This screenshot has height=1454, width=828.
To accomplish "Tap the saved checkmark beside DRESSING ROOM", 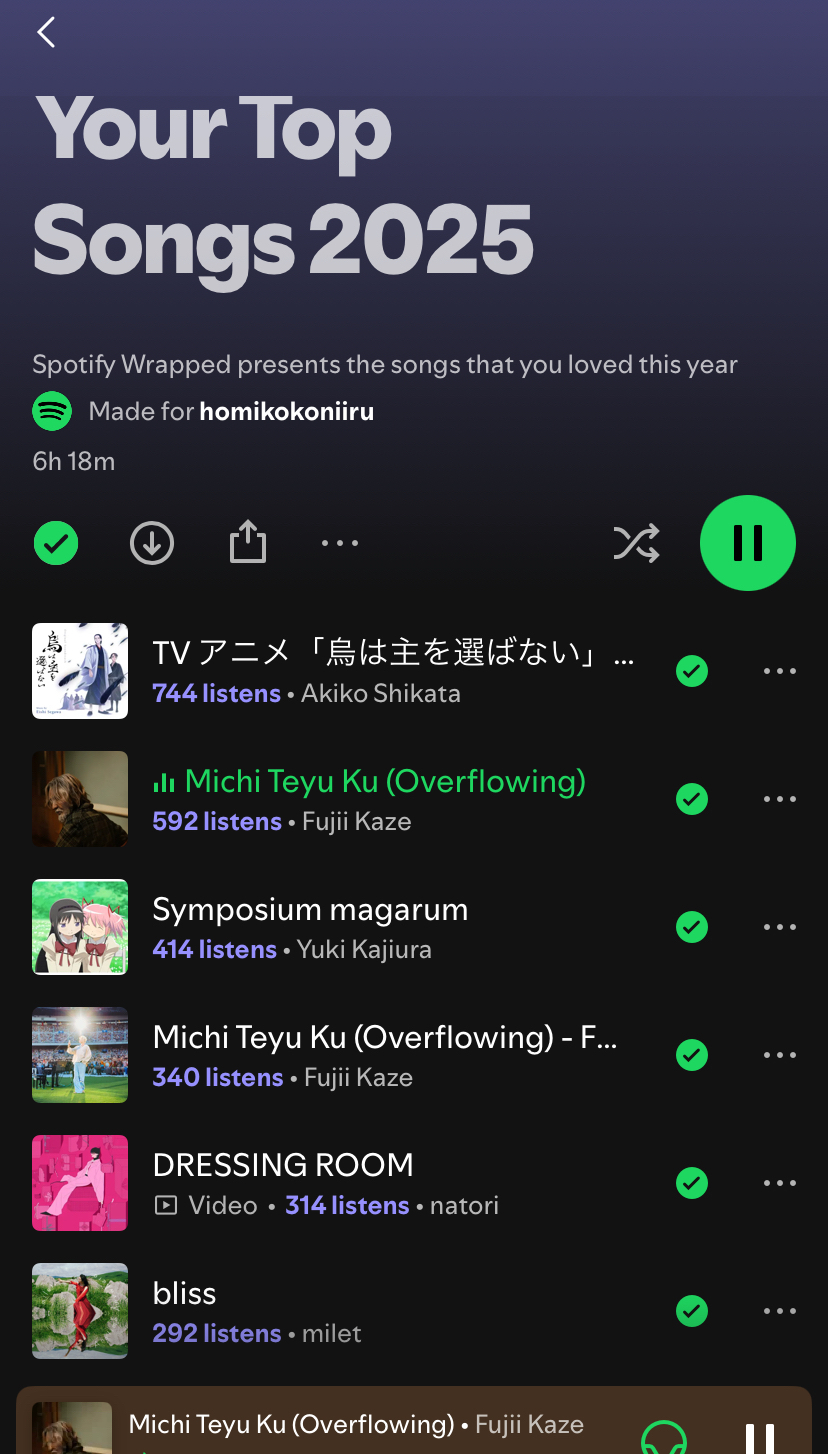I will (x=692, y=1183).
